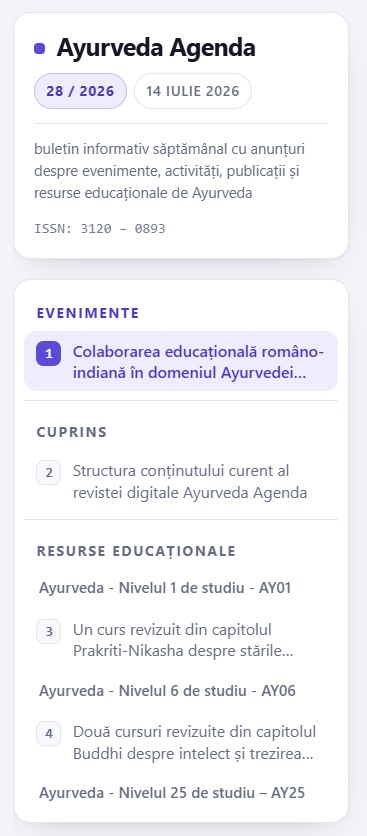Open the Colaborarea educațională româno-indiană item
The image size is (367, 836).
tap(181, 361)
